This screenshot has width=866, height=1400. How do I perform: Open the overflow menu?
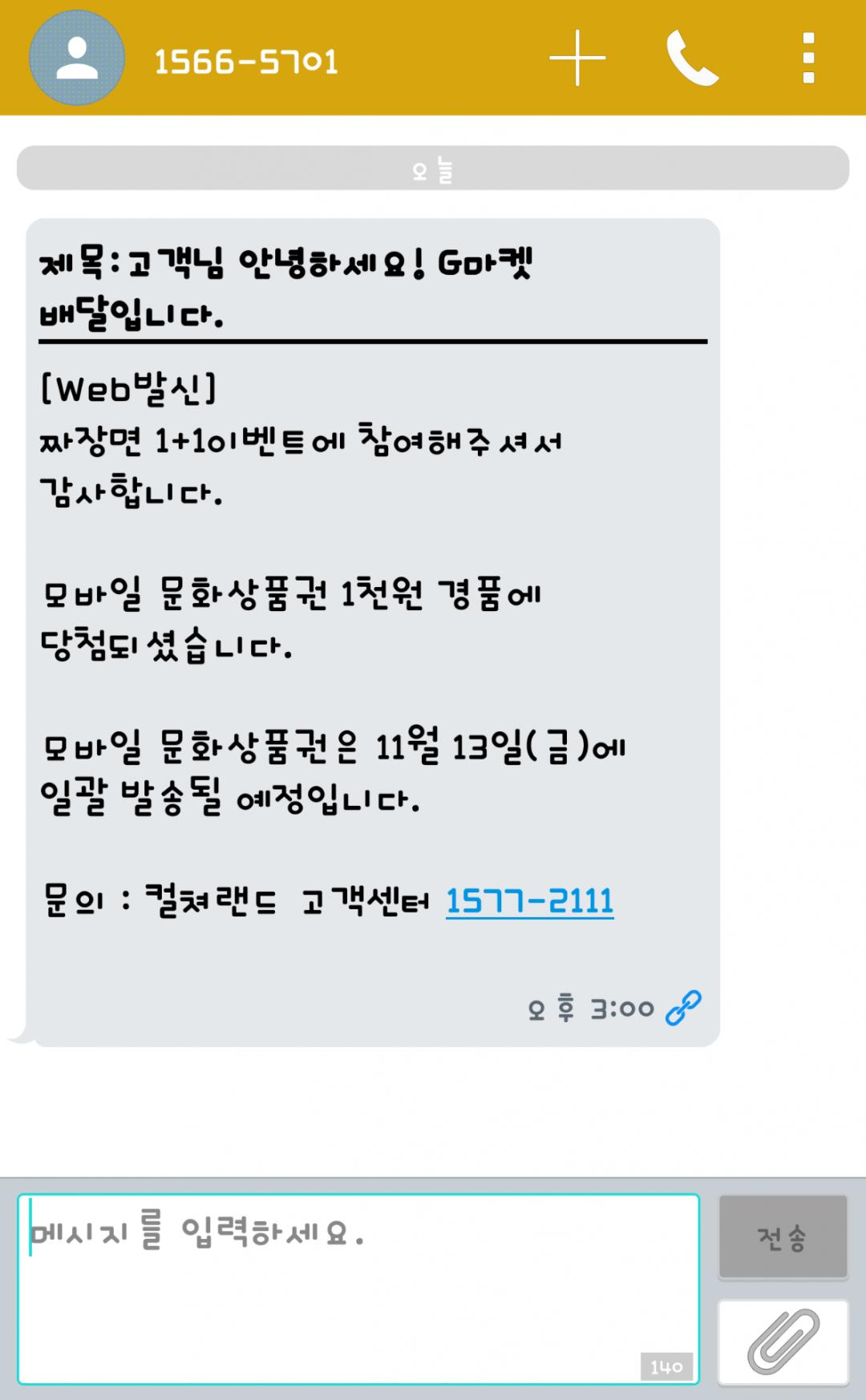(x=808, y=58)
